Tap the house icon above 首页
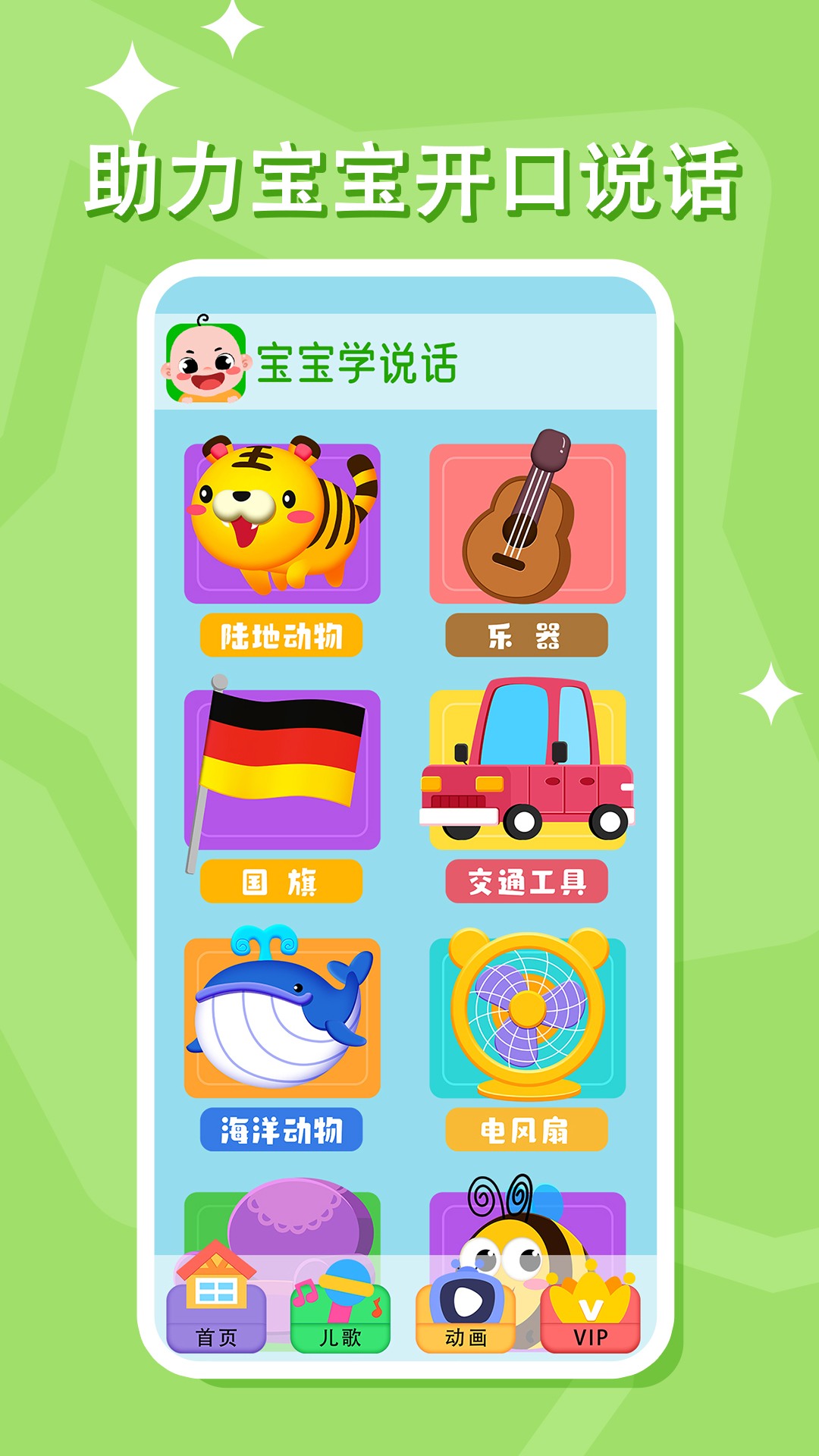 pyautogui.click(x=215, y=1282)
